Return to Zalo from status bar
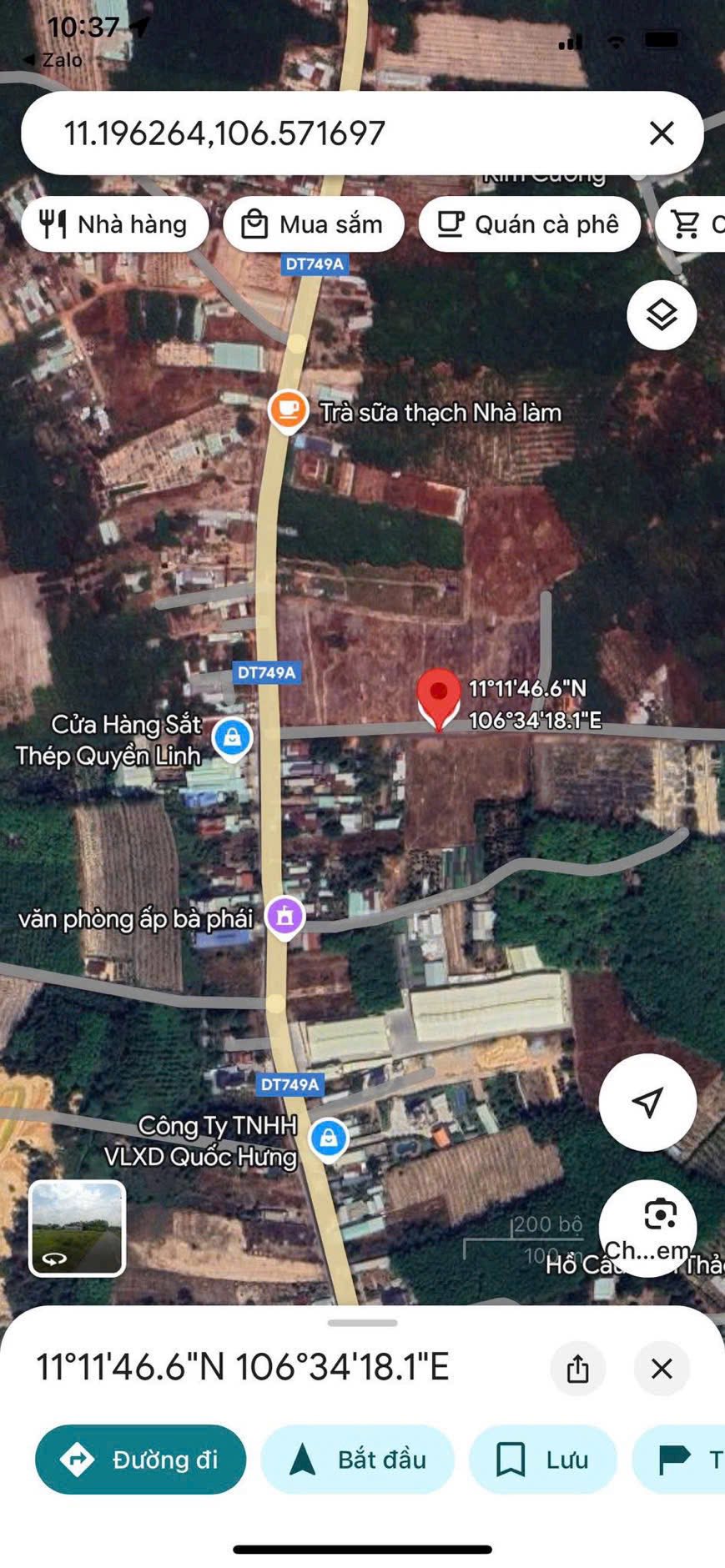Image resolution: width=725 pixels, height=1568 pixels. point(52,60)
